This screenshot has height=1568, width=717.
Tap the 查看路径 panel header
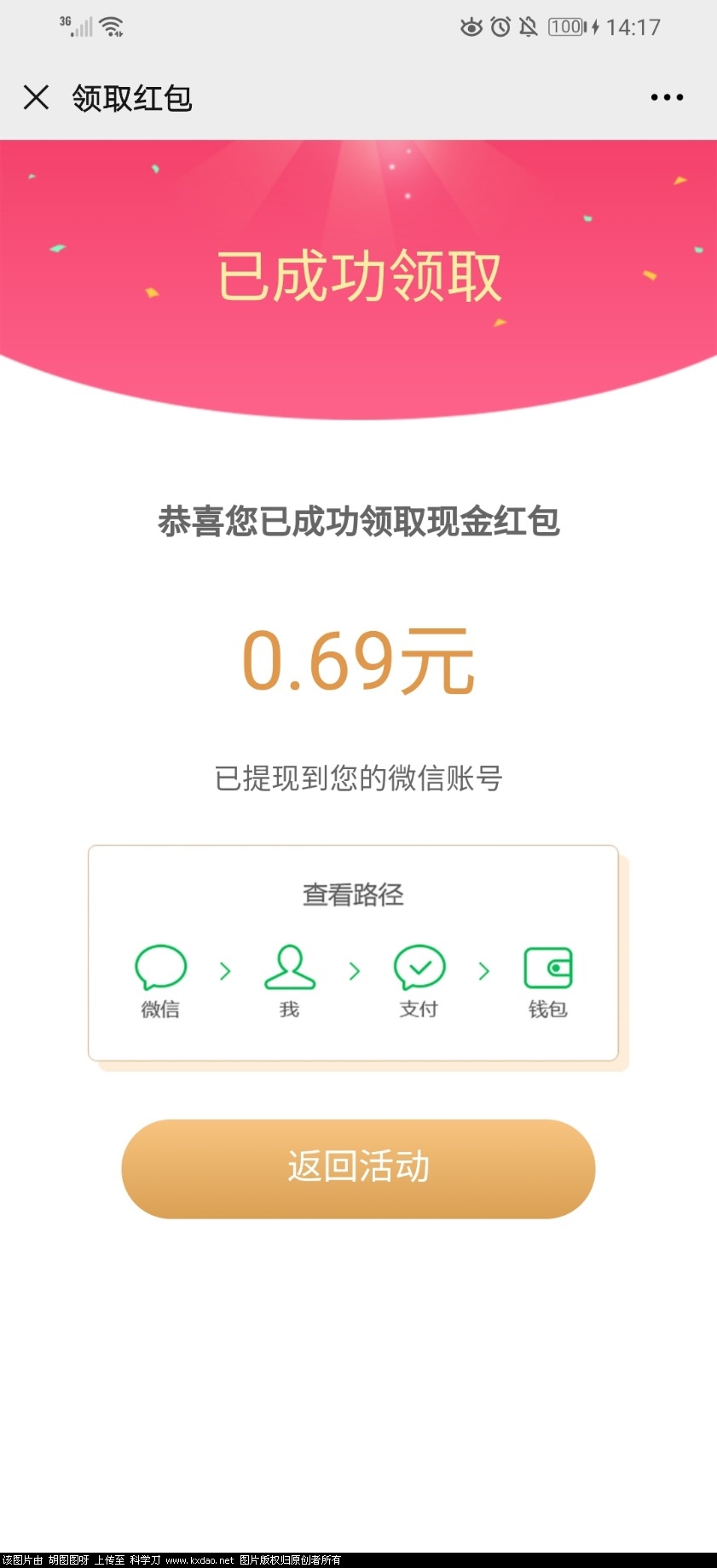[x=353, y=895]
